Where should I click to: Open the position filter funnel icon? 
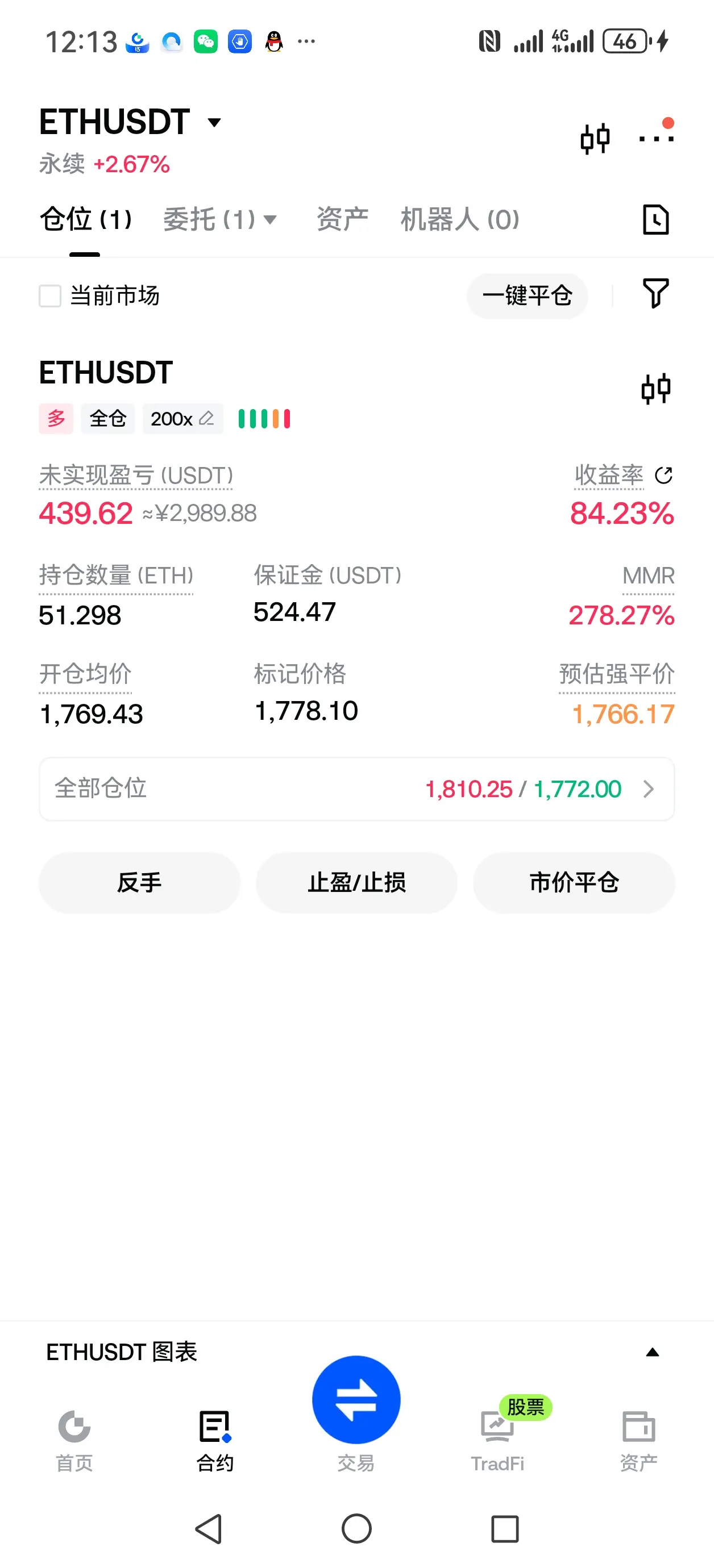point(655,293)
